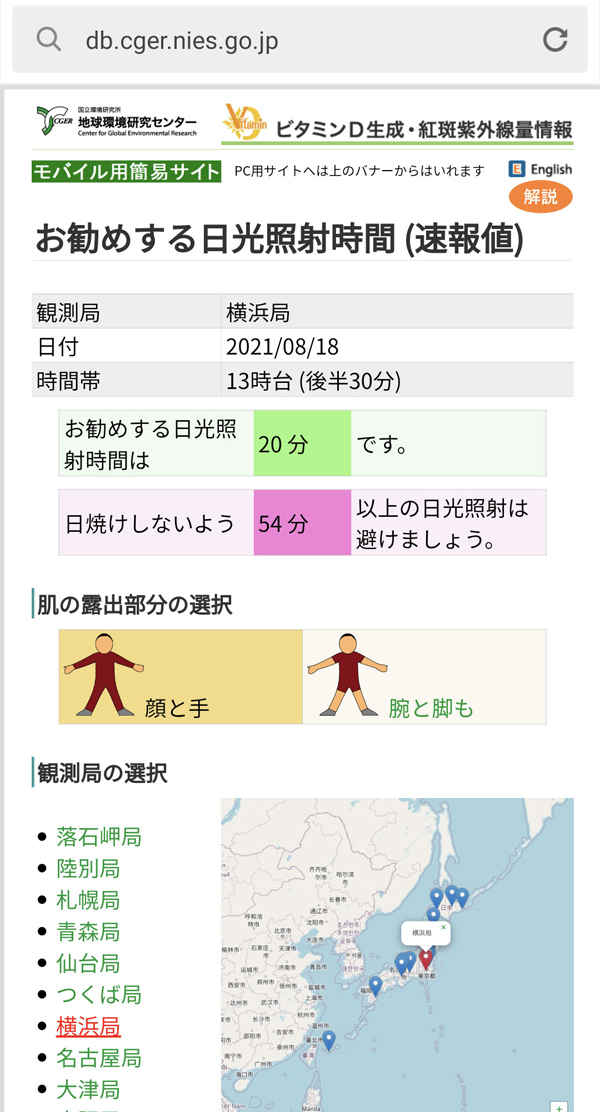Choose 大津局 observation station
This screenshot has width=600, height=1112.
(x=88, y=1090)
